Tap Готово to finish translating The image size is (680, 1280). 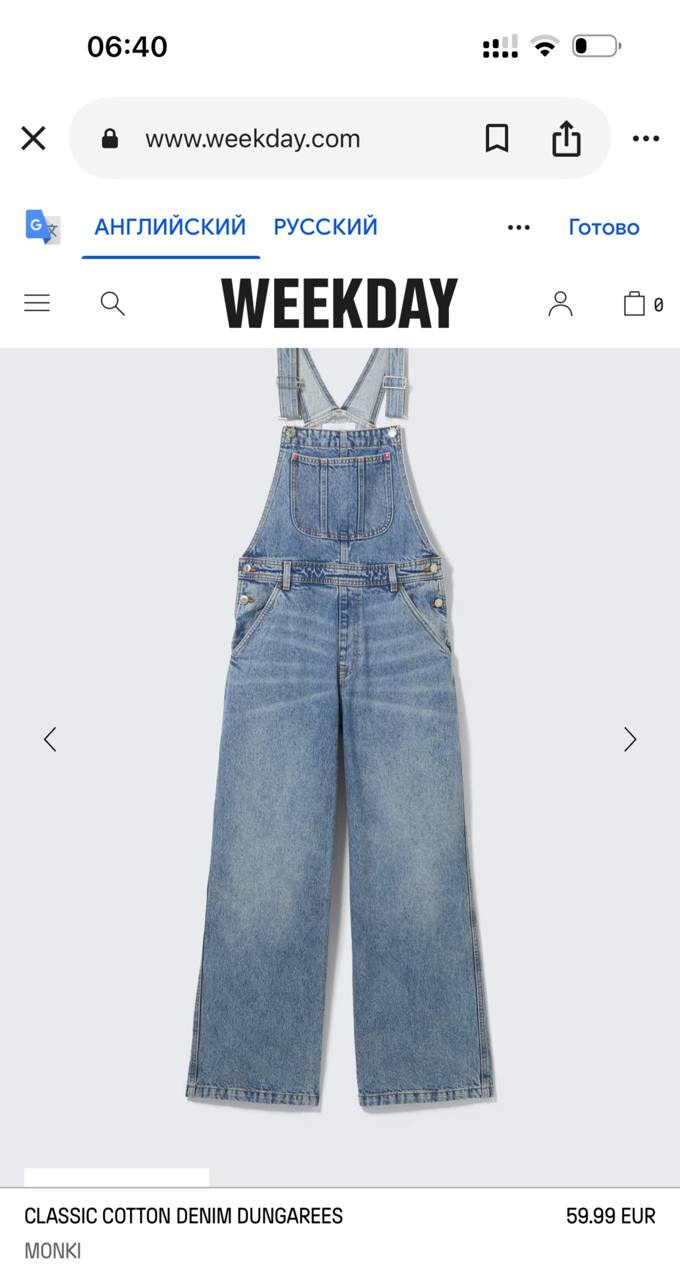[x=603, y=228]
